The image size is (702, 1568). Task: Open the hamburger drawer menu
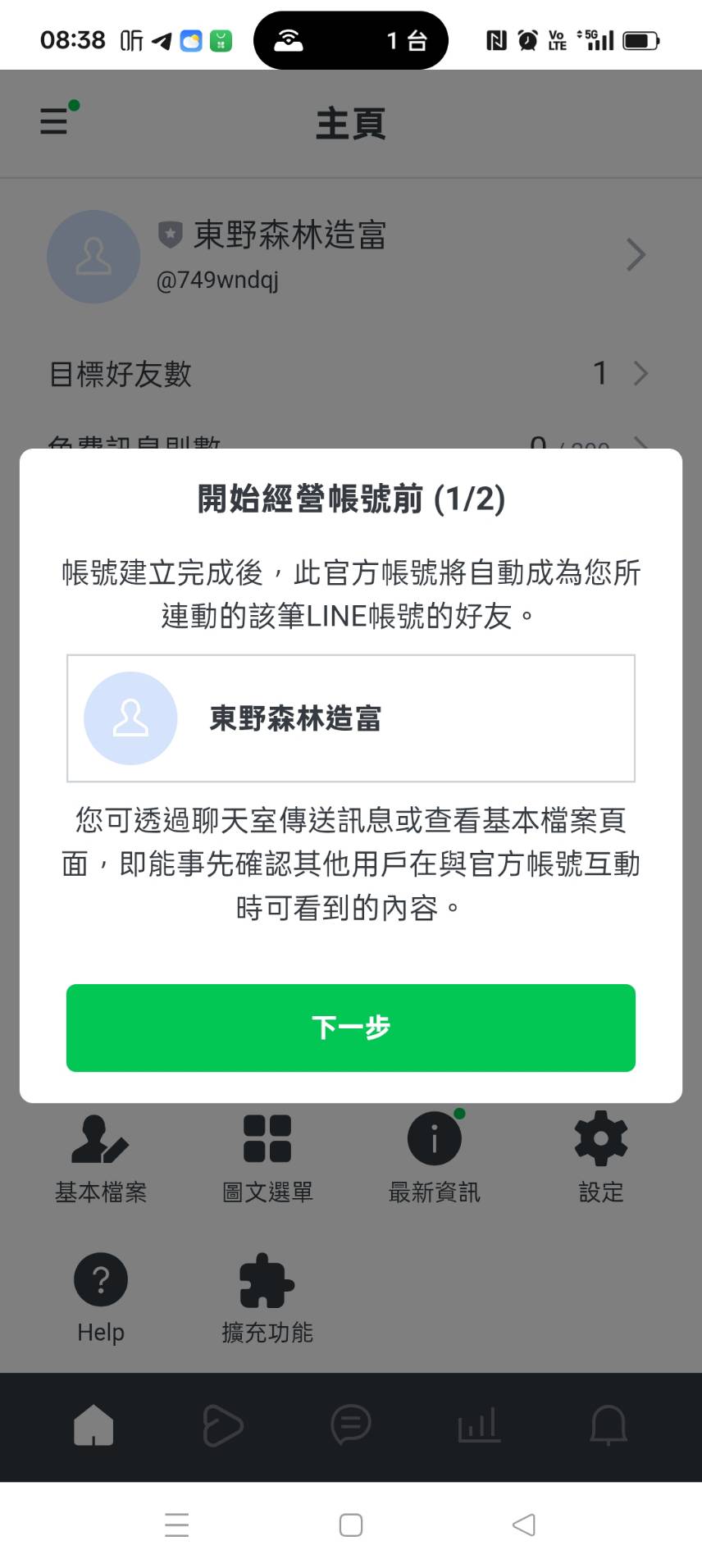[x=55, y=121]
